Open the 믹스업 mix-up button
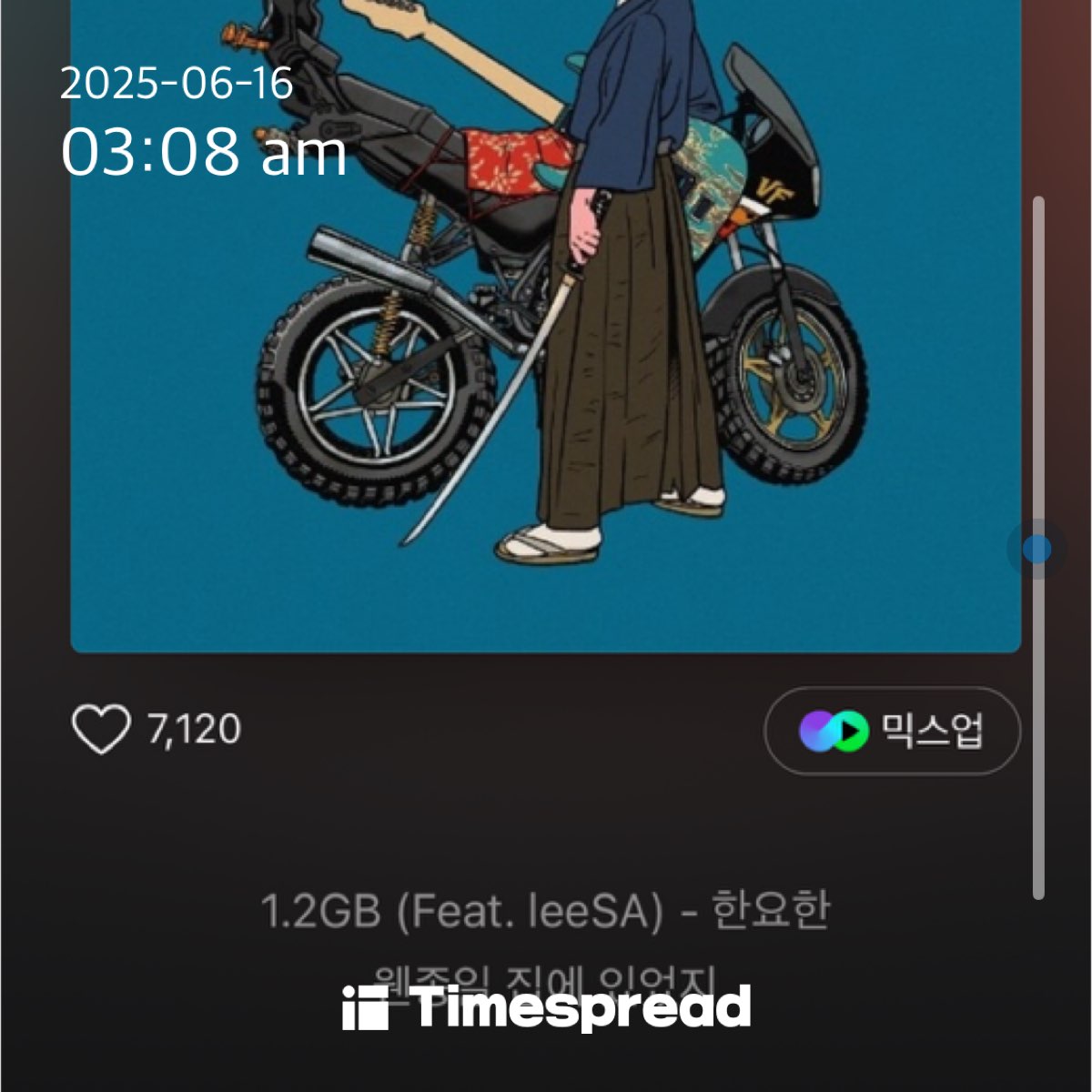1092x1092 pixels. click(x=892, y=731)
